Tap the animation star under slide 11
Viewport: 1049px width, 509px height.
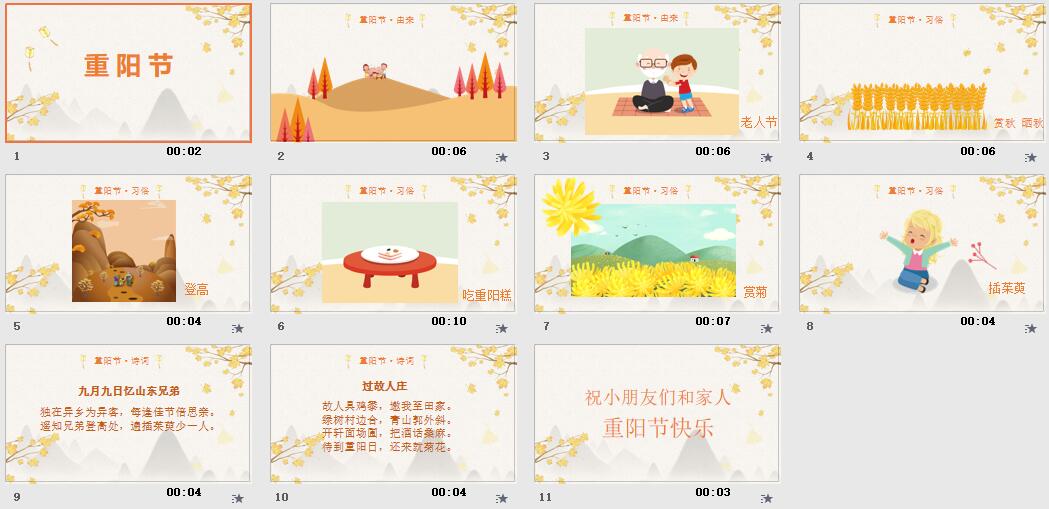point(767,498)
